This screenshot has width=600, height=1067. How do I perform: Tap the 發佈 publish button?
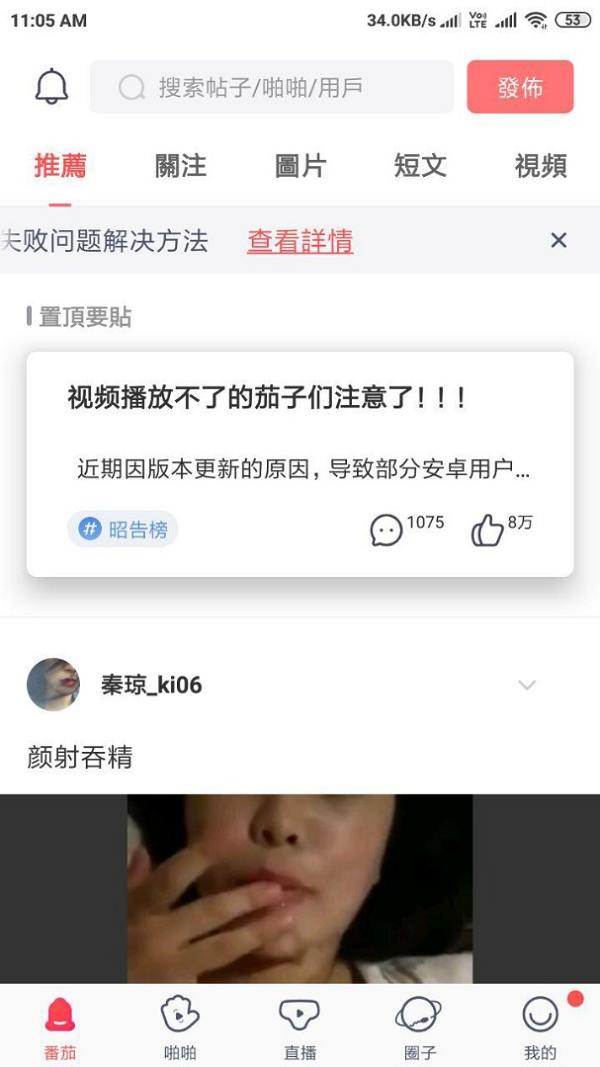(520, 87)
